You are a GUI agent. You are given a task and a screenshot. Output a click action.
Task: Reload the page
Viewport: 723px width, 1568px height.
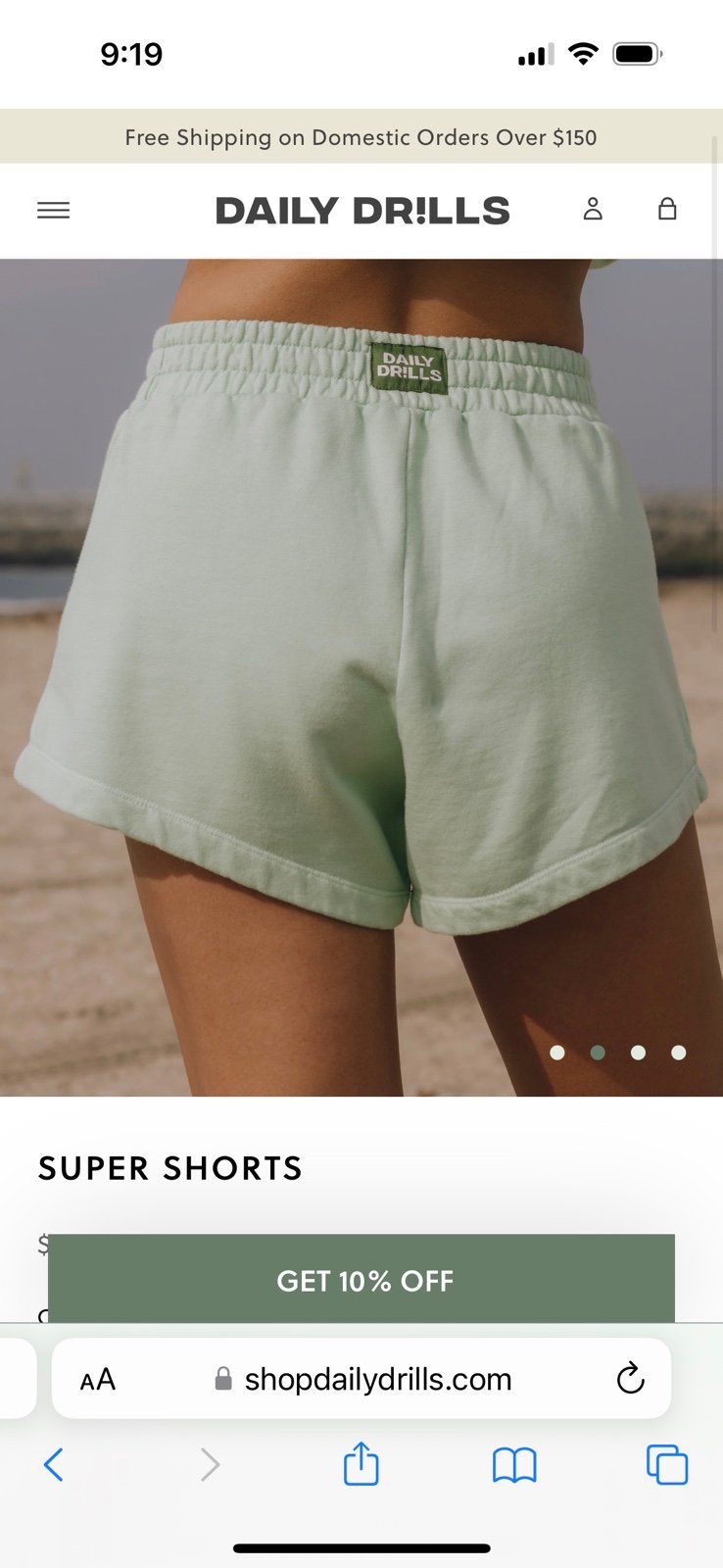tap(630, 1378)
